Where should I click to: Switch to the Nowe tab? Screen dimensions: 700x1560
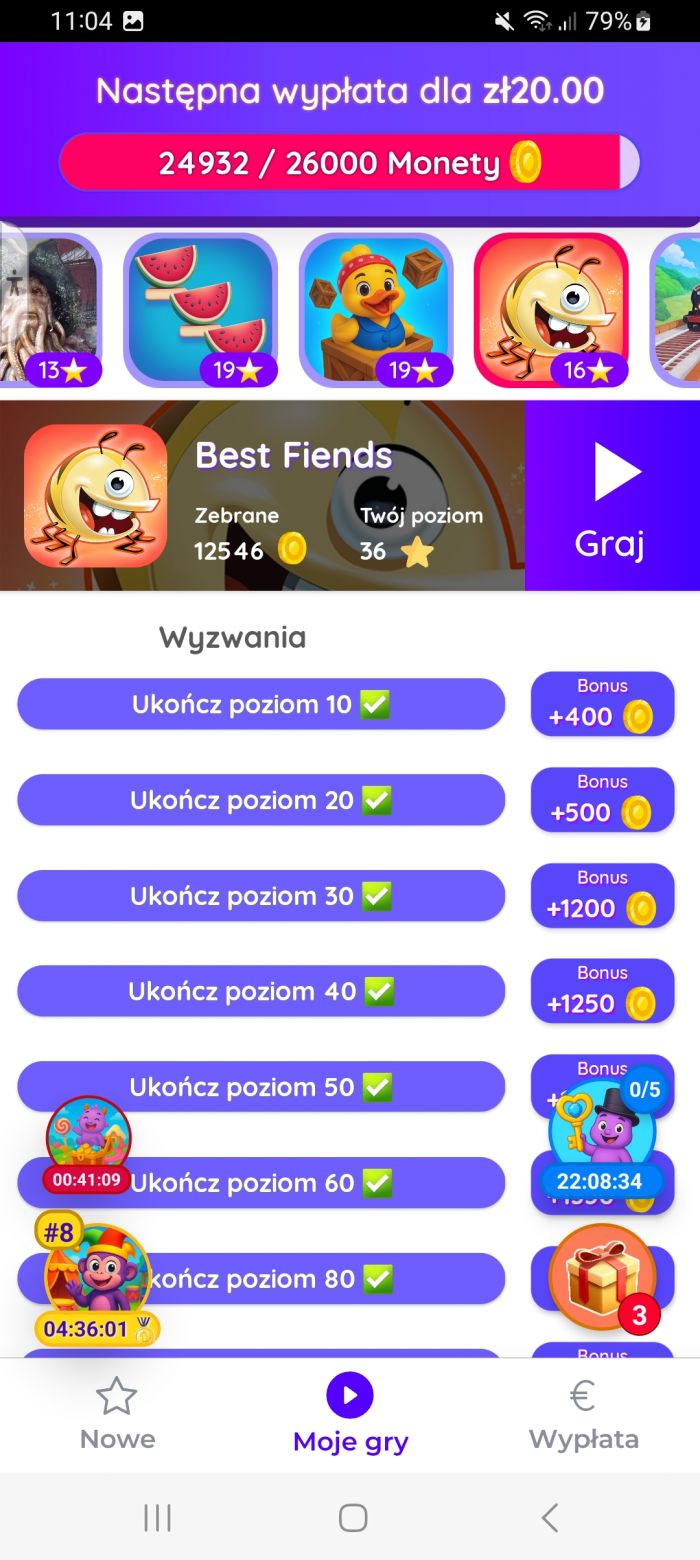(x=117, y=1414)
